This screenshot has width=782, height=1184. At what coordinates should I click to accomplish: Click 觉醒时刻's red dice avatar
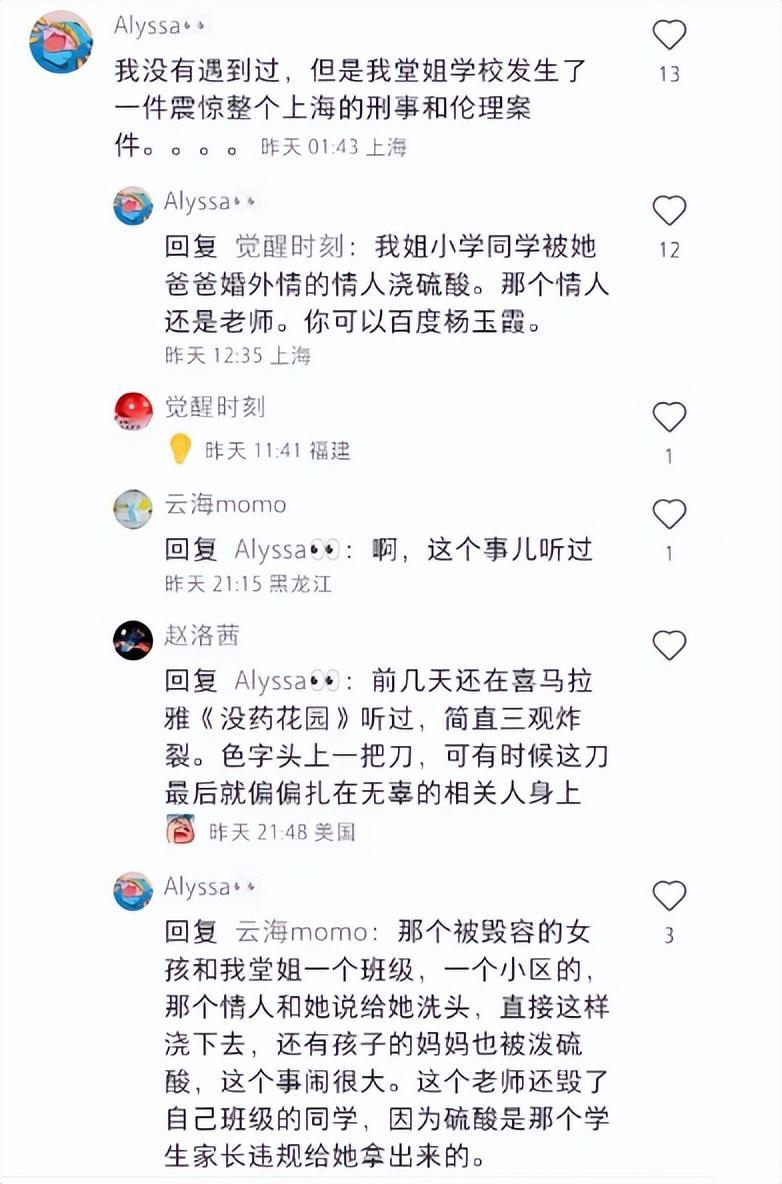click(135, 414)
